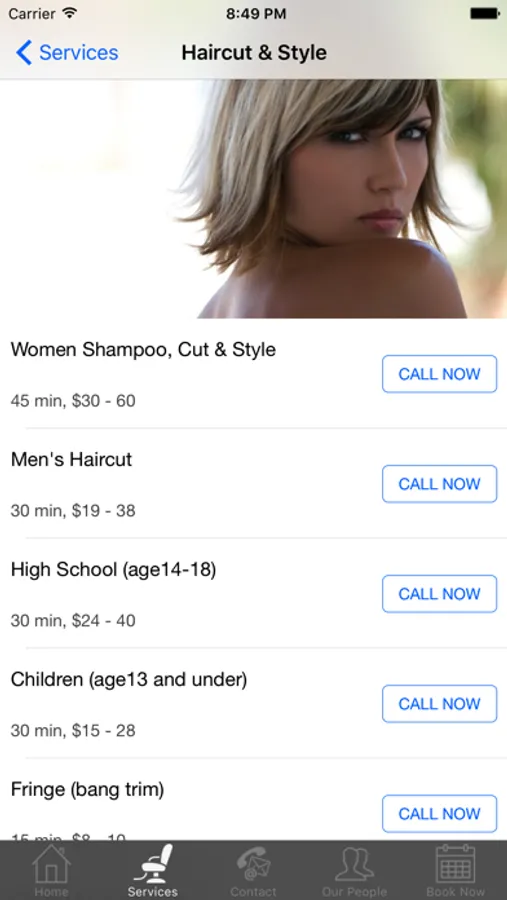Call now for High School haircut
The image size is (507, 900).
[439, 593]
